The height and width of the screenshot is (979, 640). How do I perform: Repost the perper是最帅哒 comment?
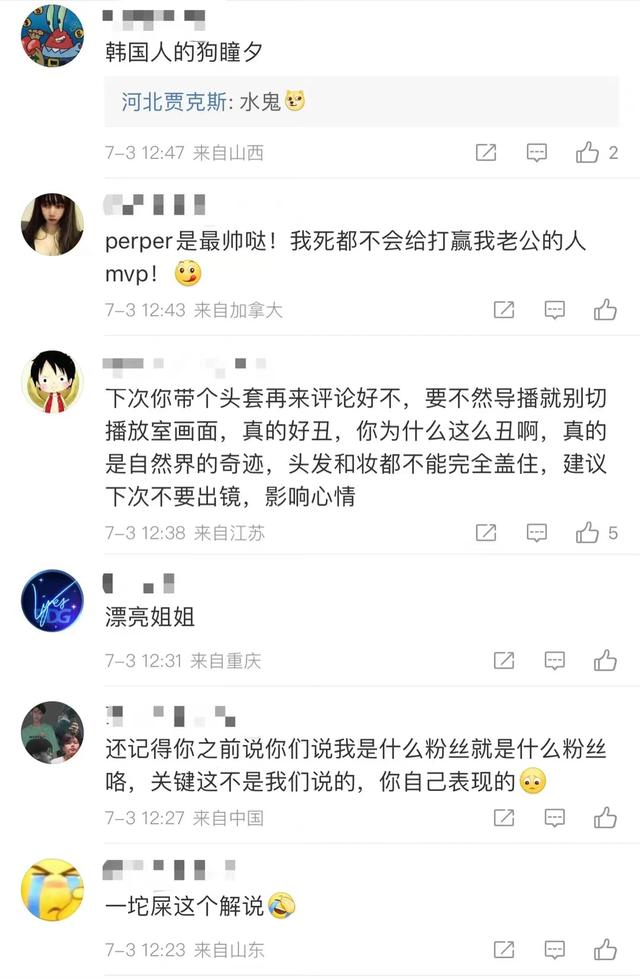point(504,310)
